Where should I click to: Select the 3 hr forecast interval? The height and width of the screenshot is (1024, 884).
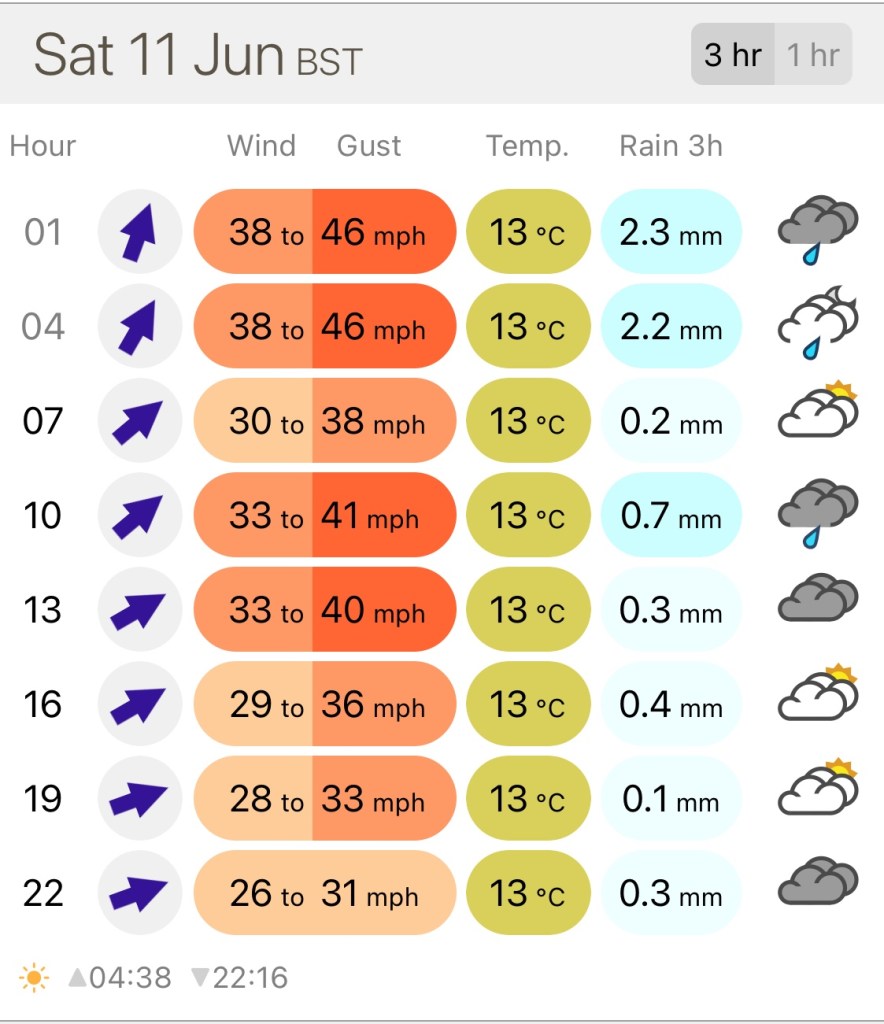coord(732,55)
